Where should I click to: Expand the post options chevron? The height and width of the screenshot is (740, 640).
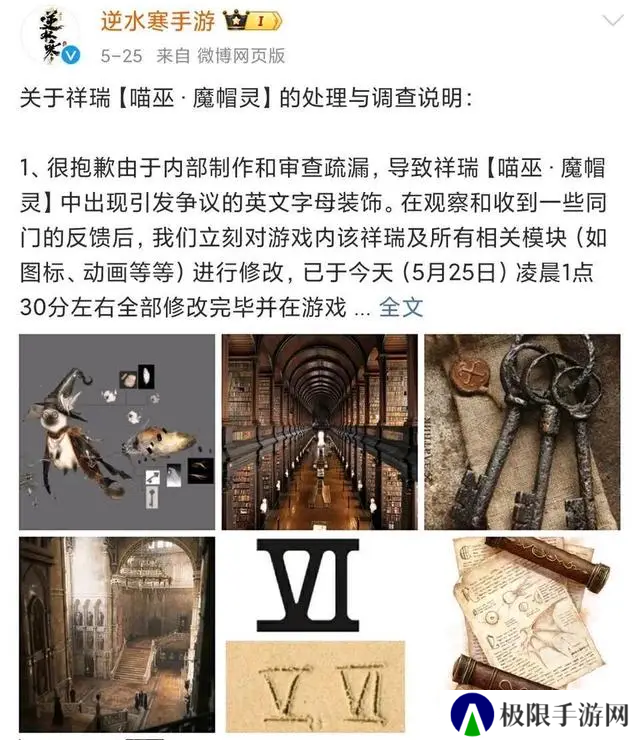point(611,21)
